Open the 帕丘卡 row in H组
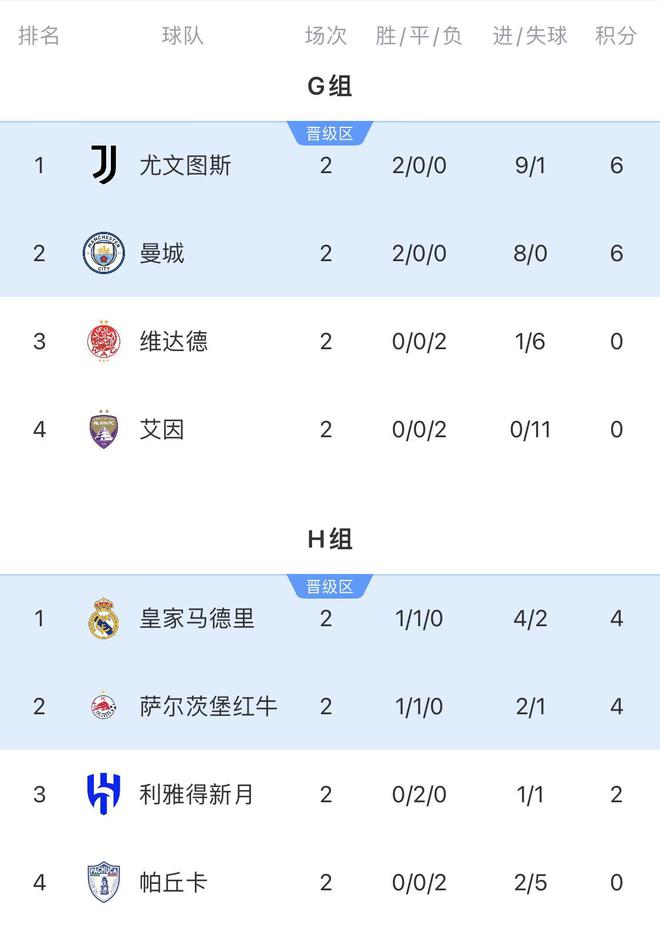660x949 pixels. pyautogui.click(x=174, y=882)
